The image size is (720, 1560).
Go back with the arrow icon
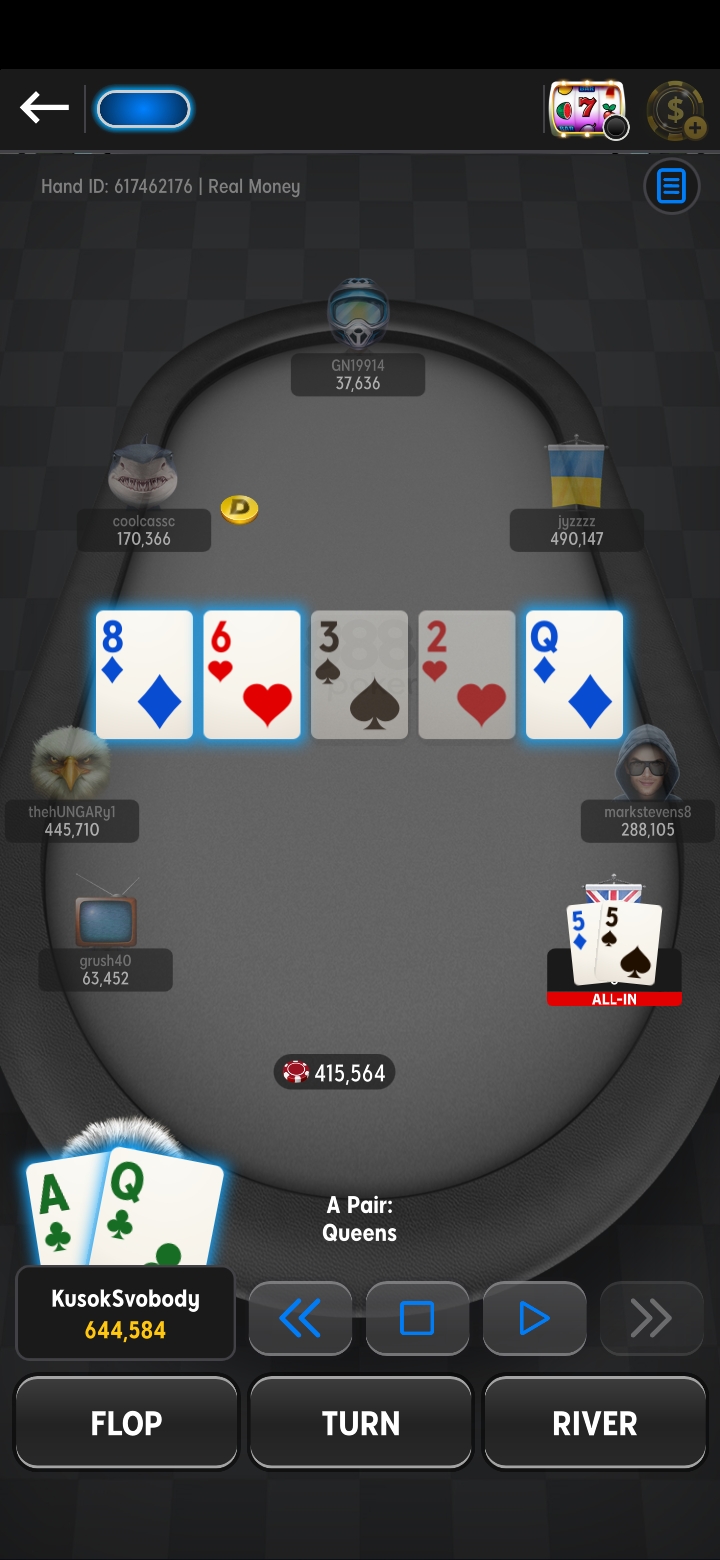coord(44,108)
